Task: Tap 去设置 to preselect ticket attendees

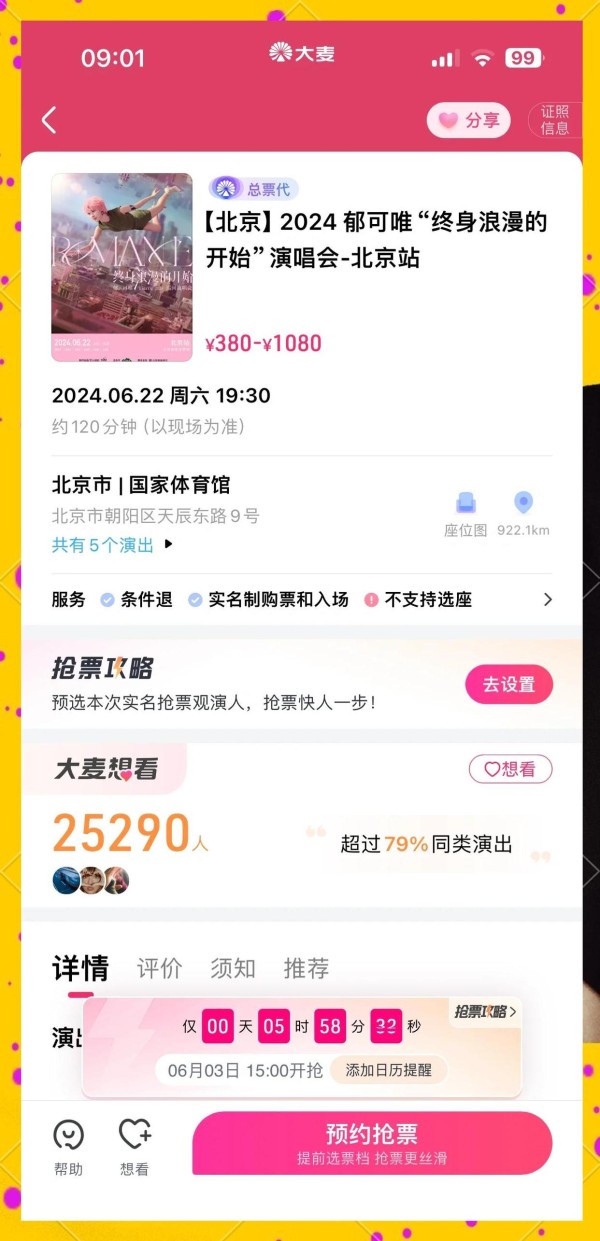Action: coord(508,685)
